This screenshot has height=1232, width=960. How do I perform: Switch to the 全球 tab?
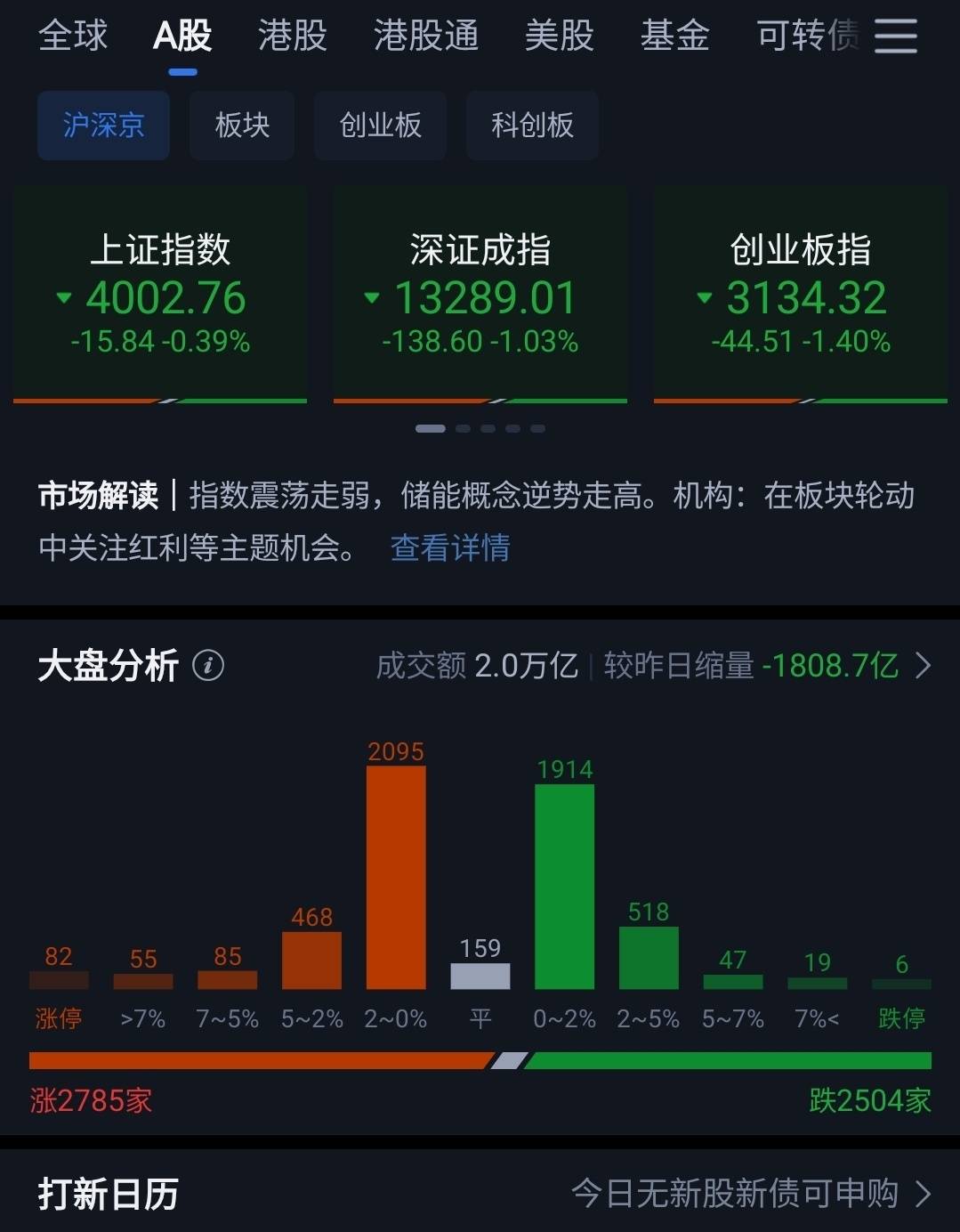coord(73,36)
